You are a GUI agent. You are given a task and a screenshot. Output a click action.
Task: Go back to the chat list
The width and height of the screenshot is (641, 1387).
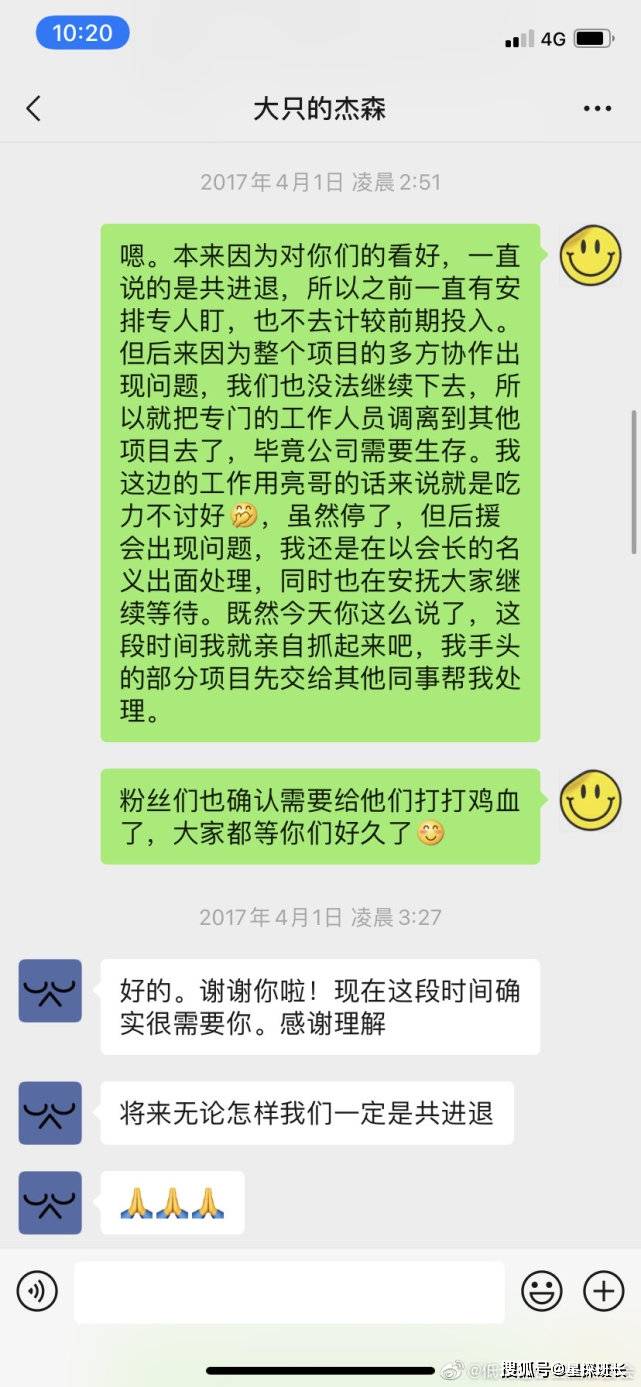tap(34, 109)
